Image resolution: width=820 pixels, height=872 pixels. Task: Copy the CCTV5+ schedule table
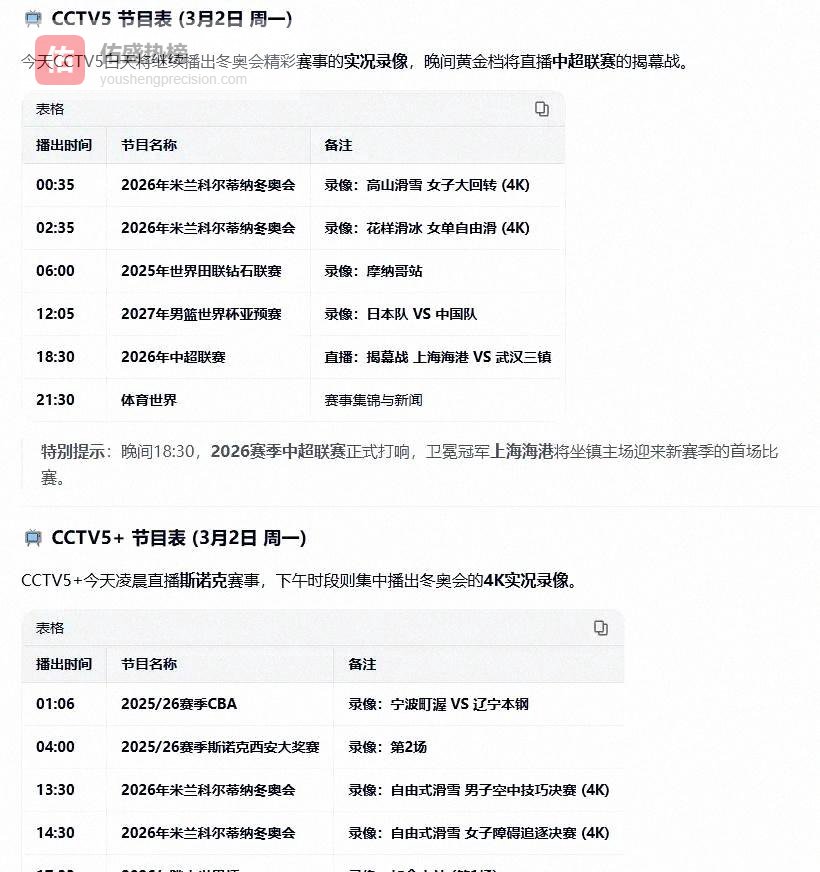(600, 628)
